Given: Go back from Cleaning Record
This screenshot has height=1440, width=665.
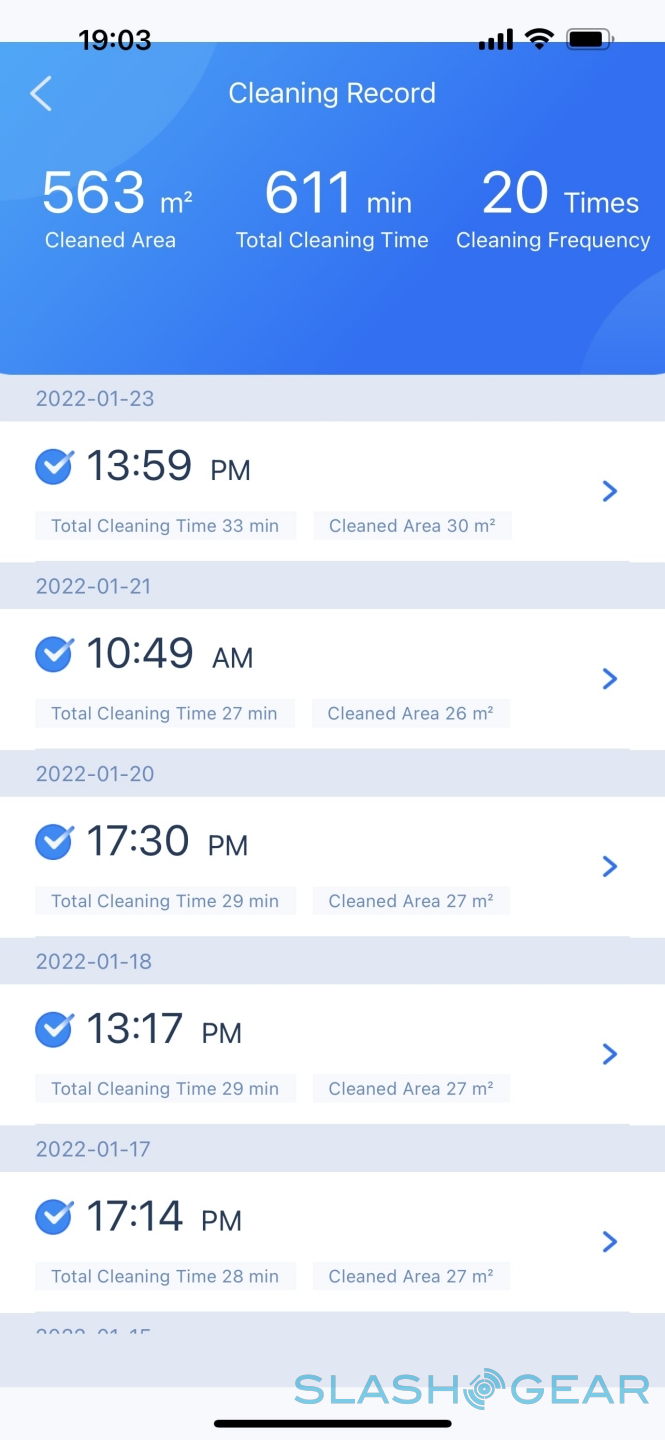Looking at the screenshot, I should click(x=41, y=94).
